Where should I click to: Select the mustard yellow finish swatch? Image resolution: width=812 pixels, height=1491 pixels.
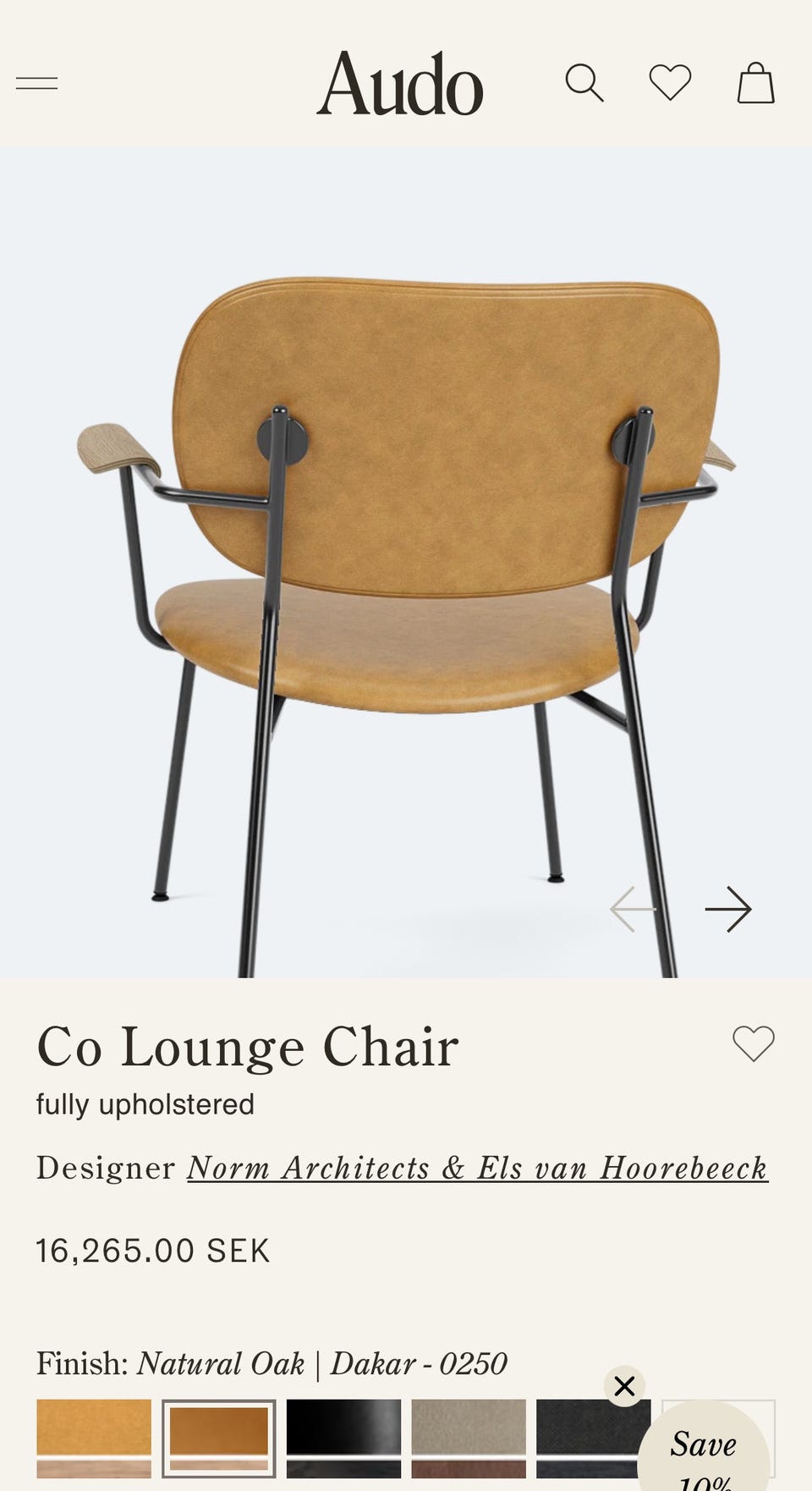(x=94, y=1438)
